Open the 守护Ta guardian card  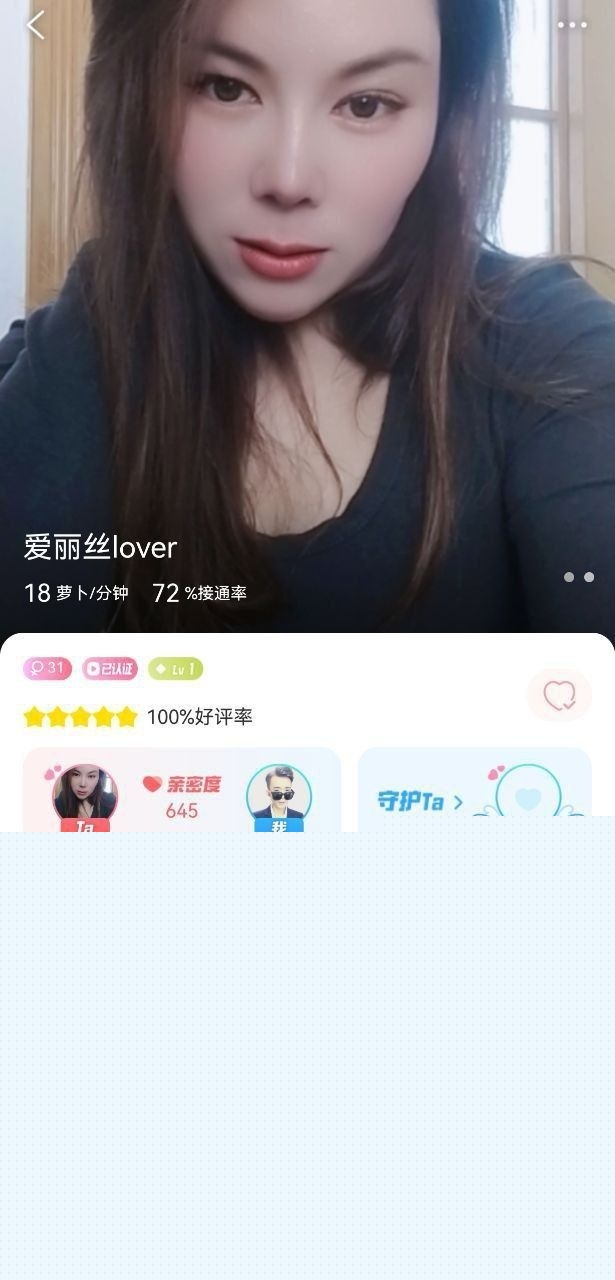474,790
